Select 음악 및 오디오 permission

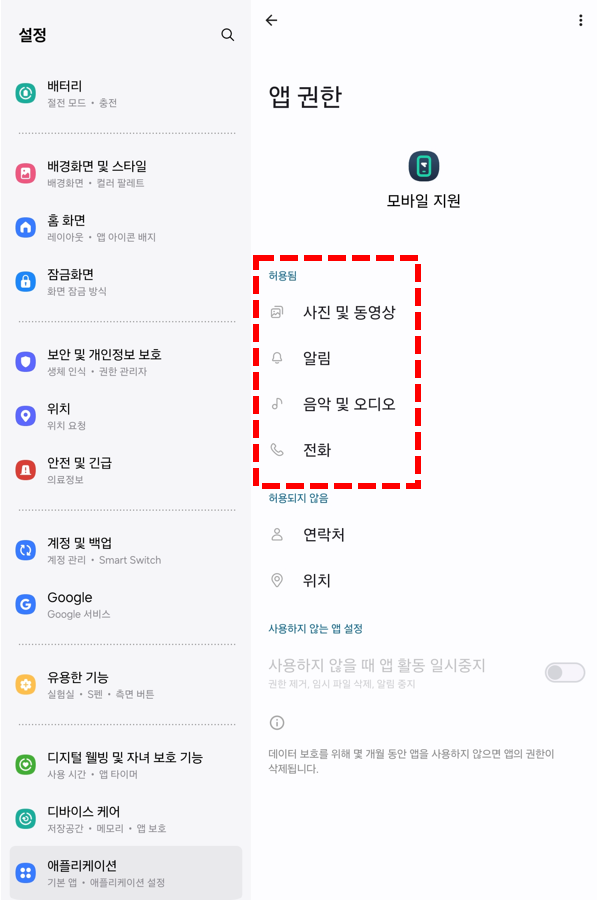(349, 404)
